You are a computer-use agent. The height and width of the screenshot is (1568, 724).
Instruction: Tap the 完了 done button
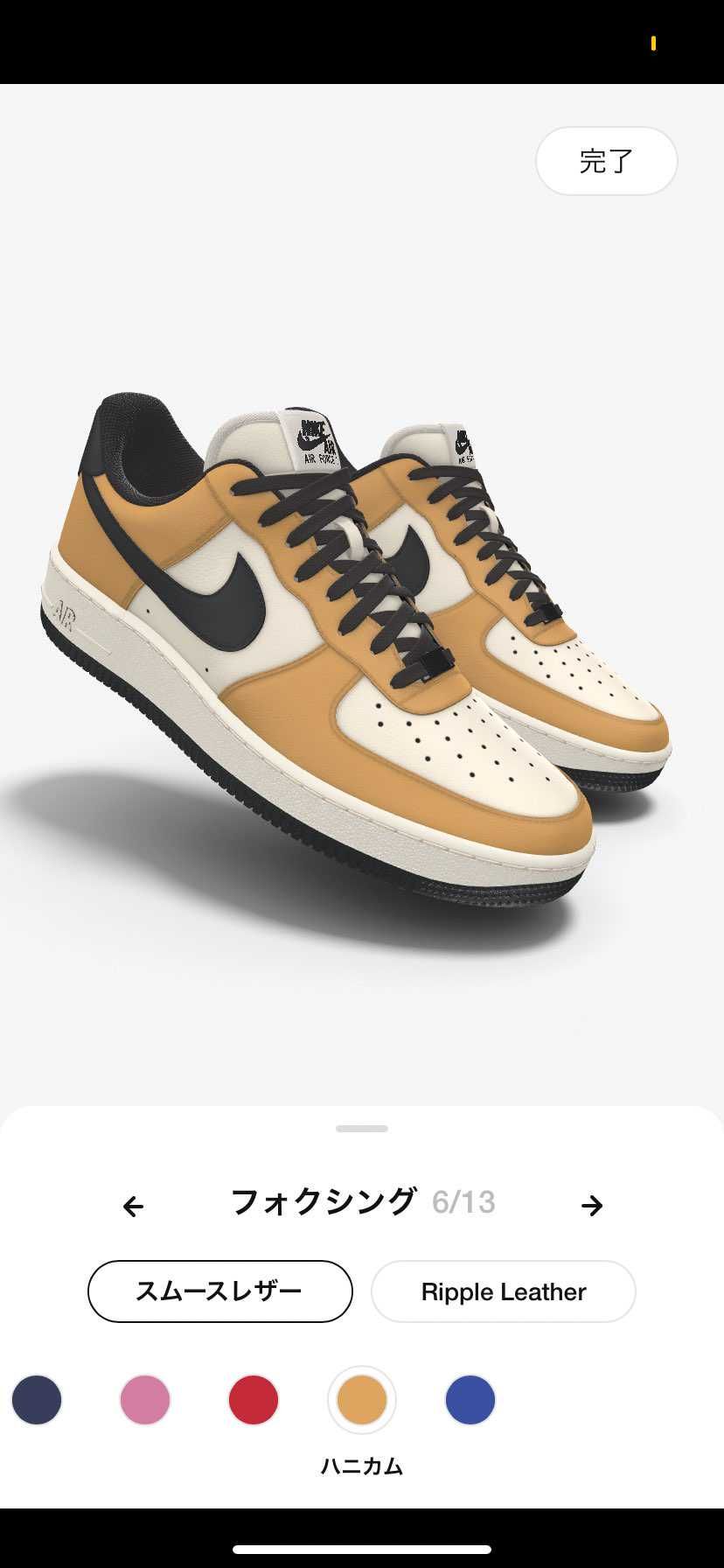point(606,161)
